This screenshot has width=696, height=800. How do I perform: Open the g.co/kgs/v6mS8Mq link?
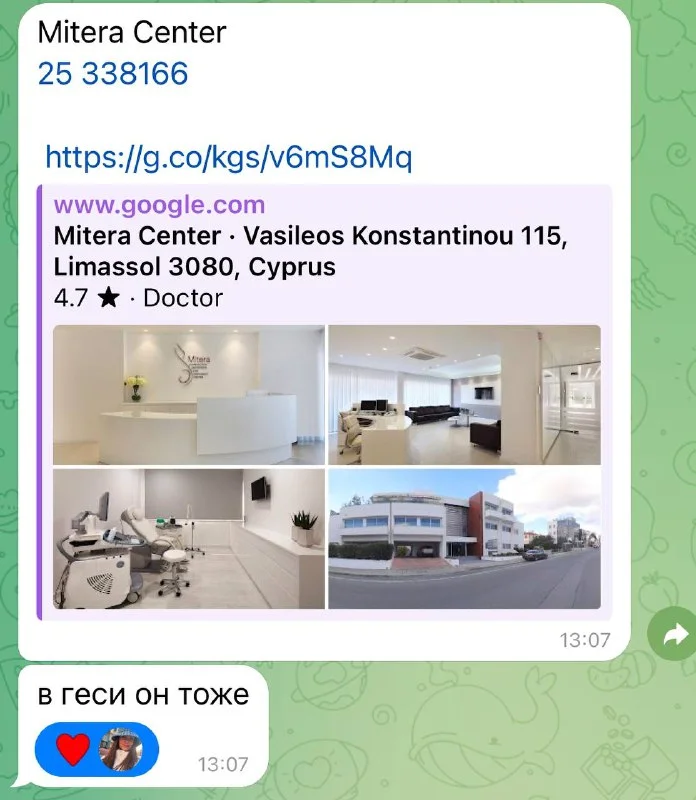point(229,157)
